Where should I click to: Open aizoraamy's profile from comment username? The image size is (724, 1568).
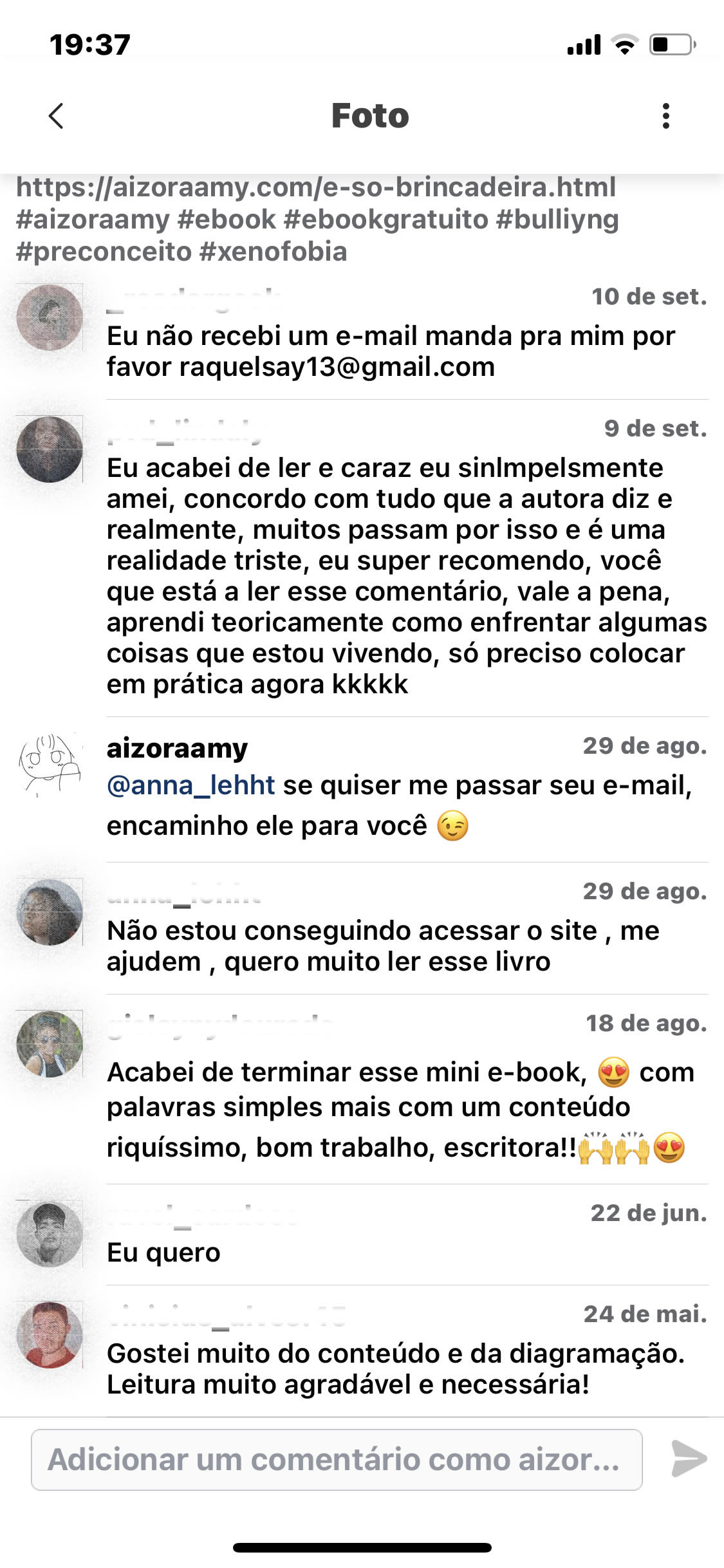(177, 749)
